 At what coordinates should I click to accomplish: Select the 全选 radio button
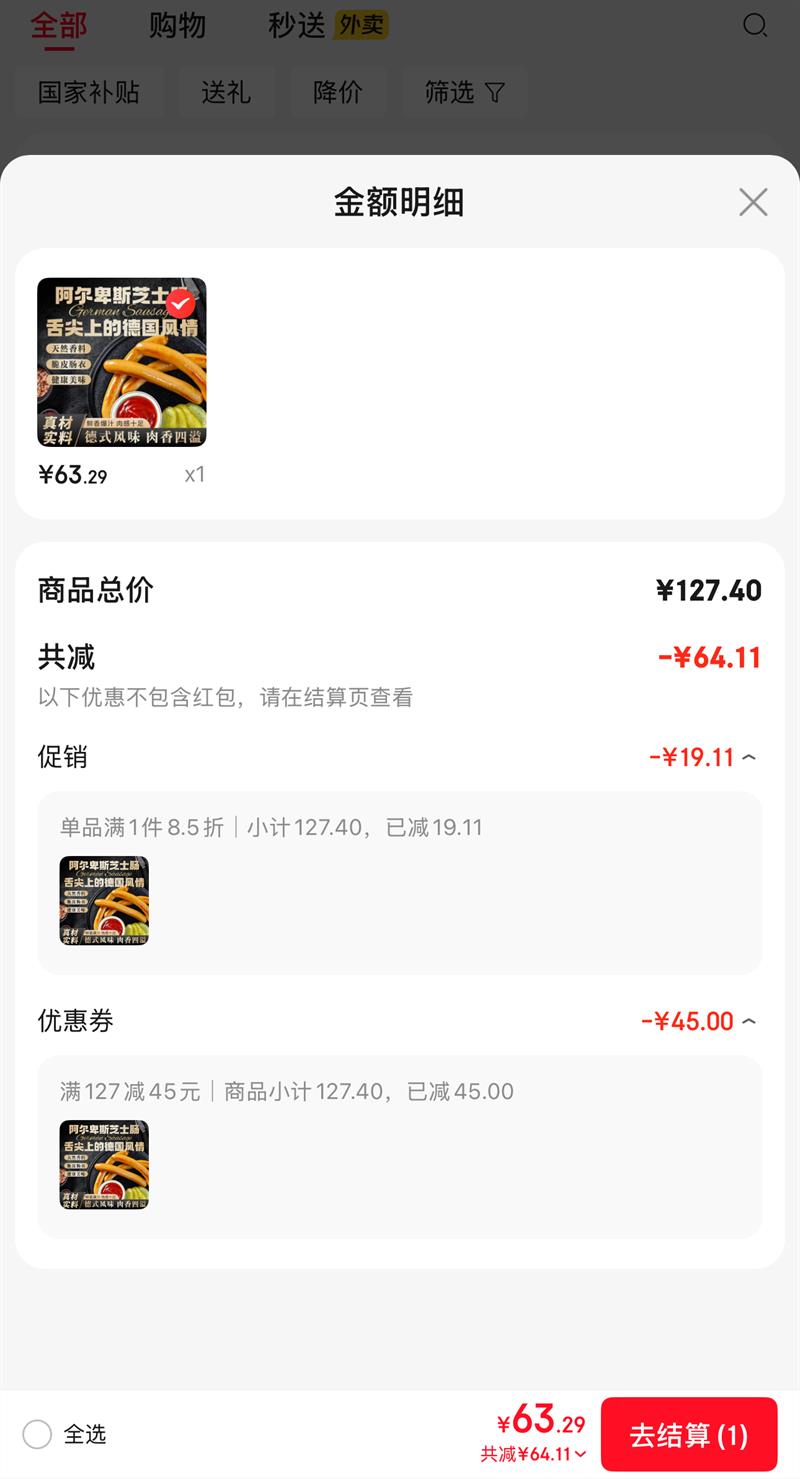coord(36,1434)
